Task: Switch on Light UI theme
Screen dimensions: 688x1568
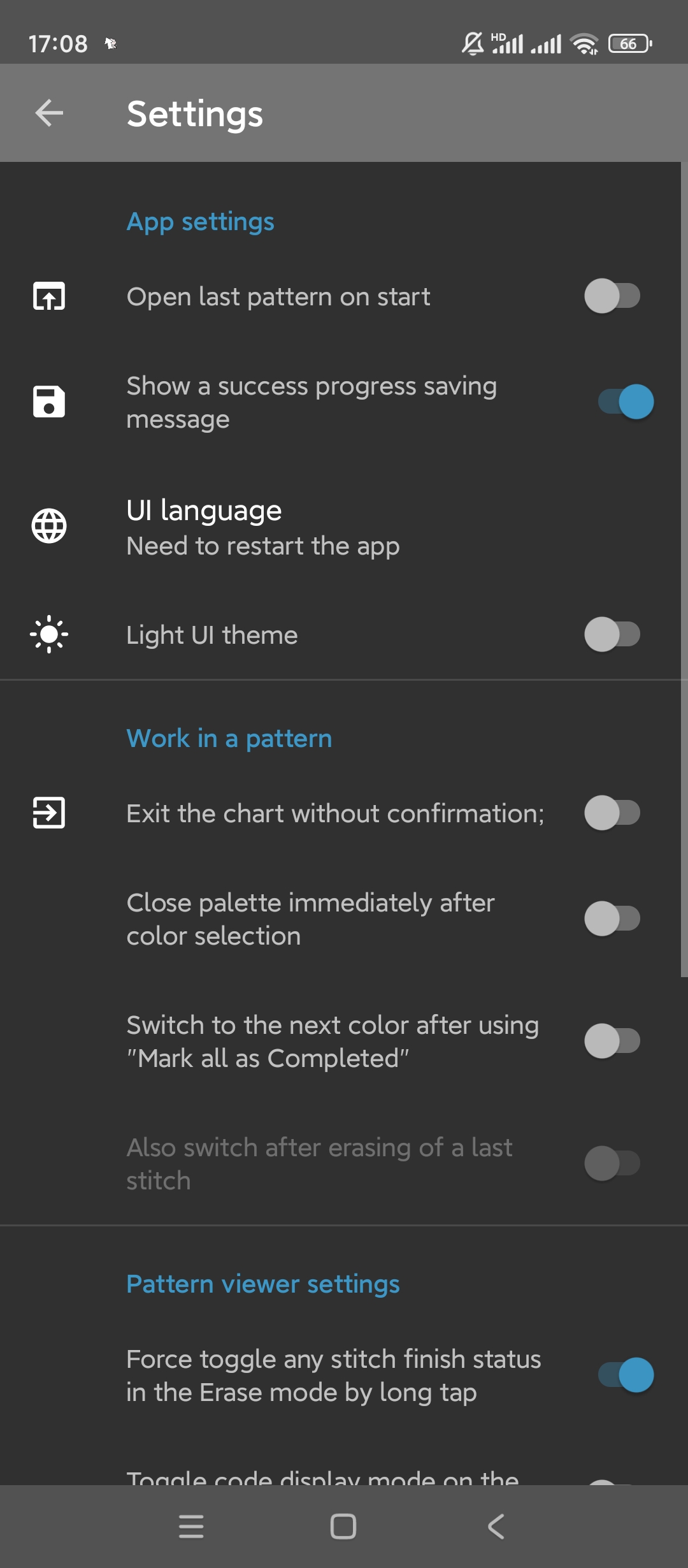Action: click(612, 634)
